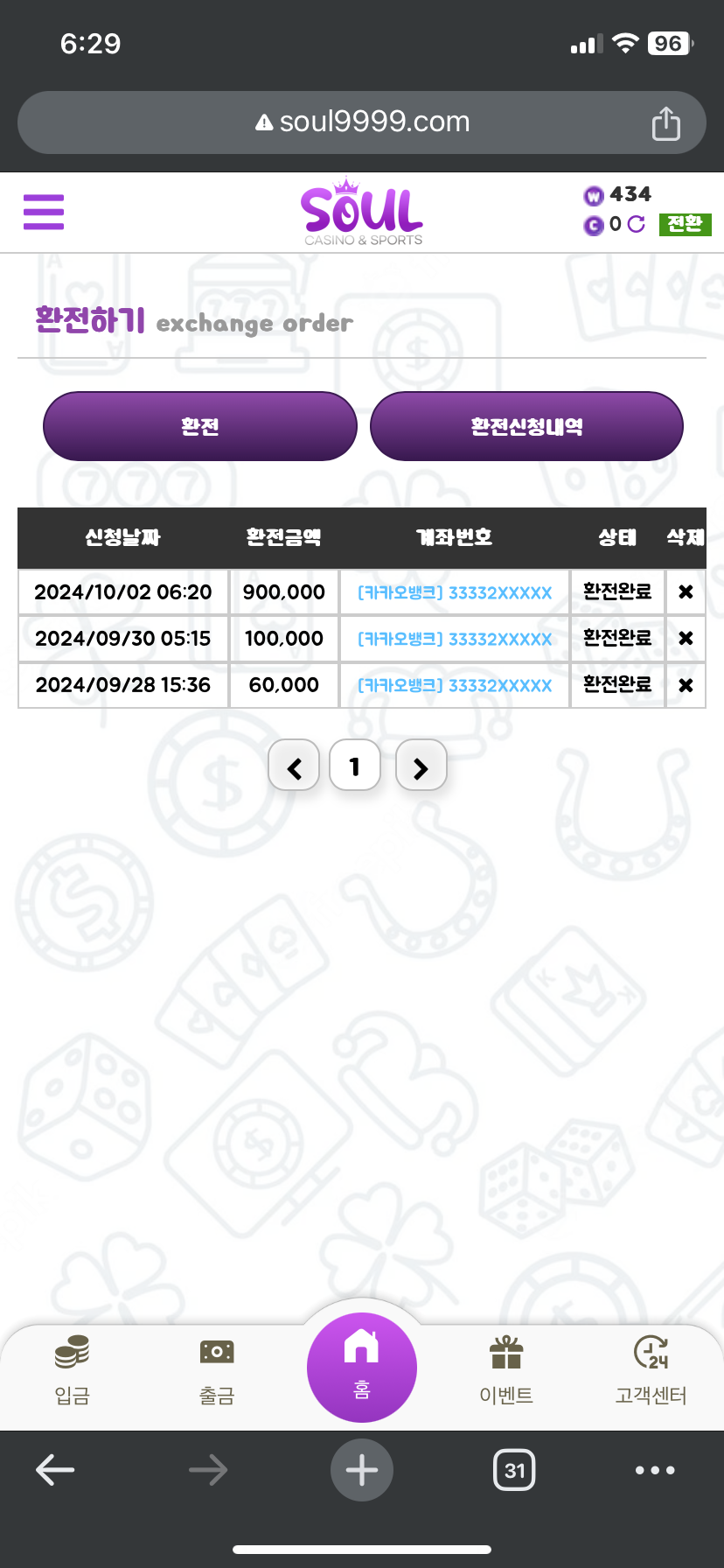The image size is (724, 1568).
Task: Share the page from the address bar
Action: [x=666, y=122]
